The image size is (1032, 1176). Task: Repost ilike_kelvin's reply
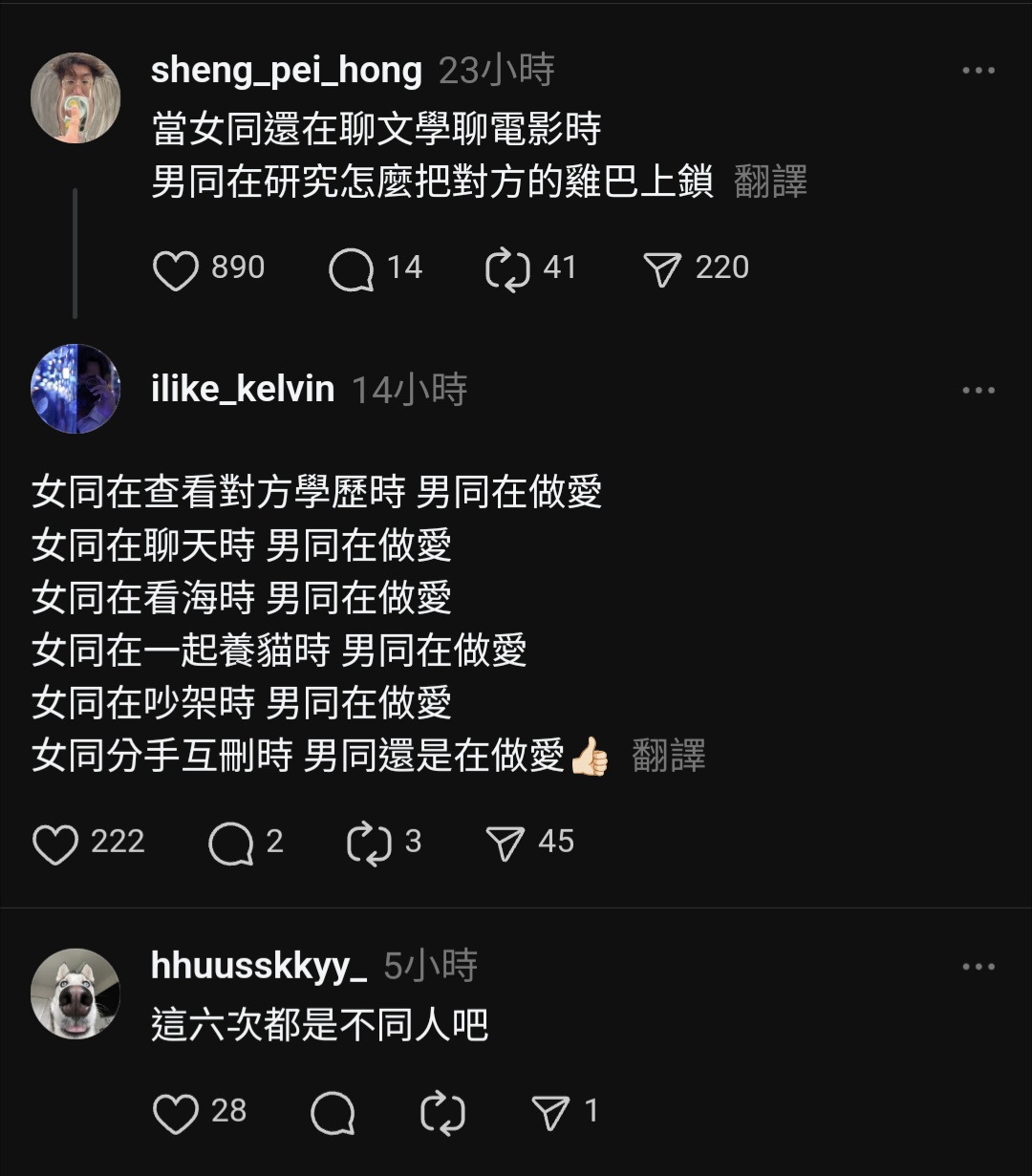369,844
